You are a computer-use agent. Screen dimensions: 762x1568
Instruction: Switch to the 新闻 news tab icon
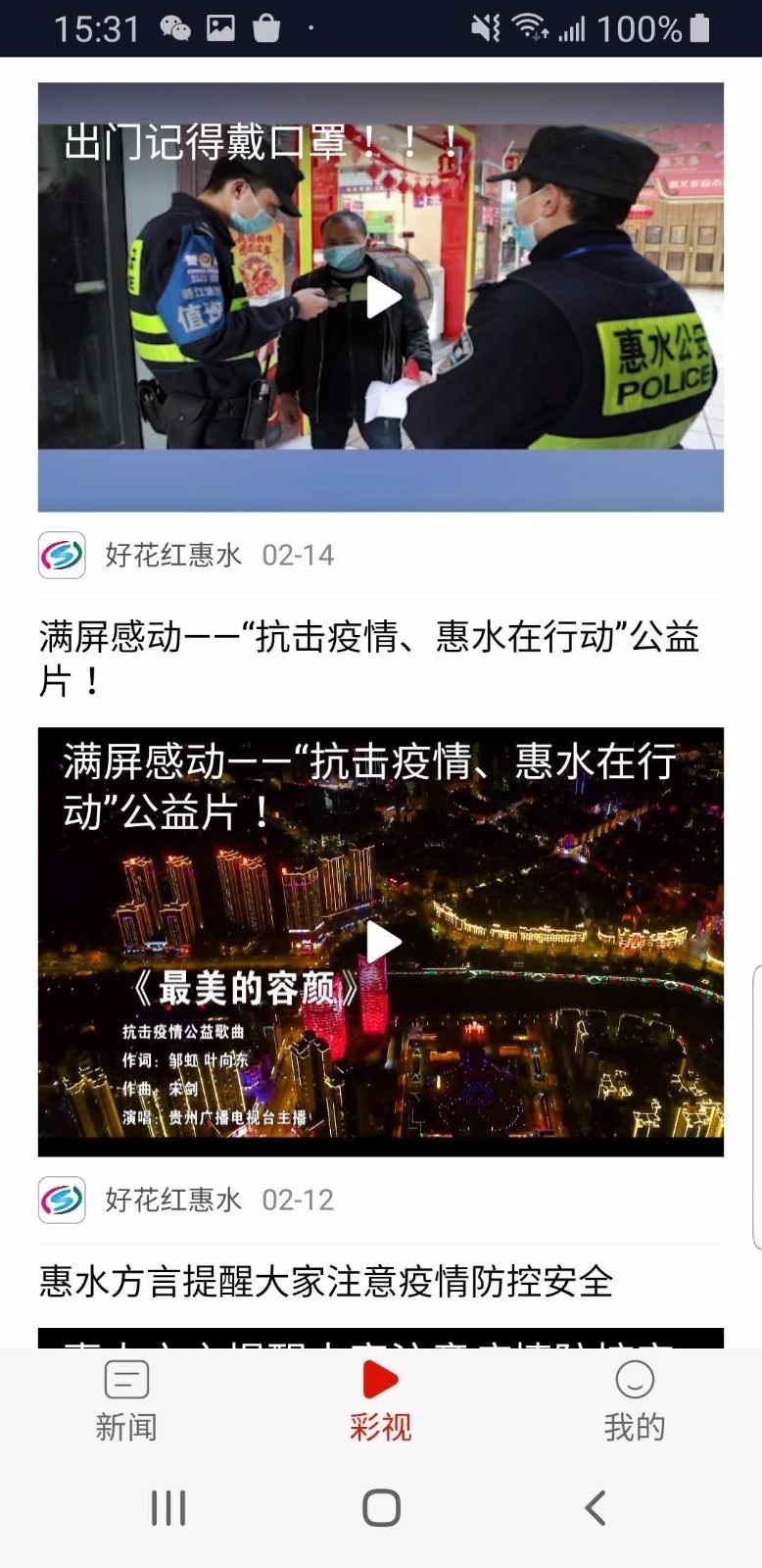click(x=125, y=1380)
